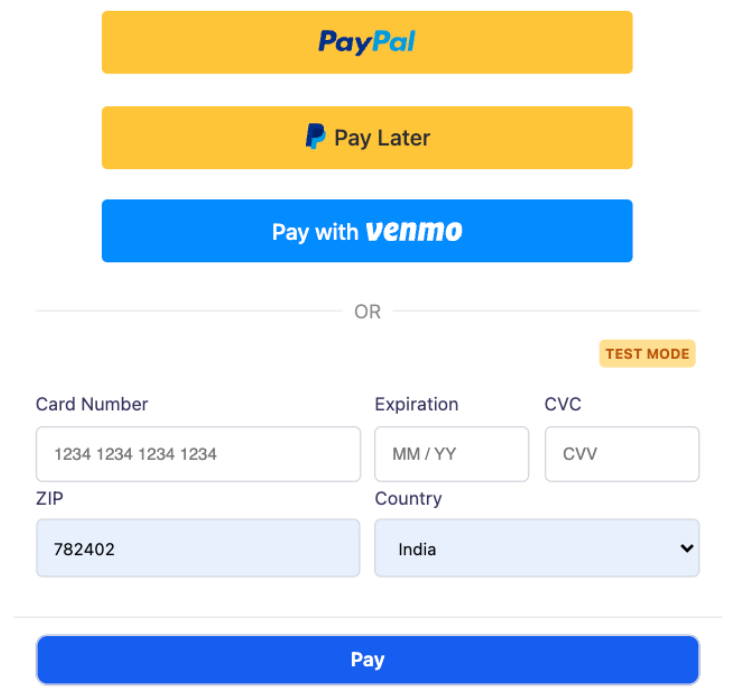This screenshot has width=732, height=695.
Task: Open the Country dropdown showing India
Action: pos(536,548)
